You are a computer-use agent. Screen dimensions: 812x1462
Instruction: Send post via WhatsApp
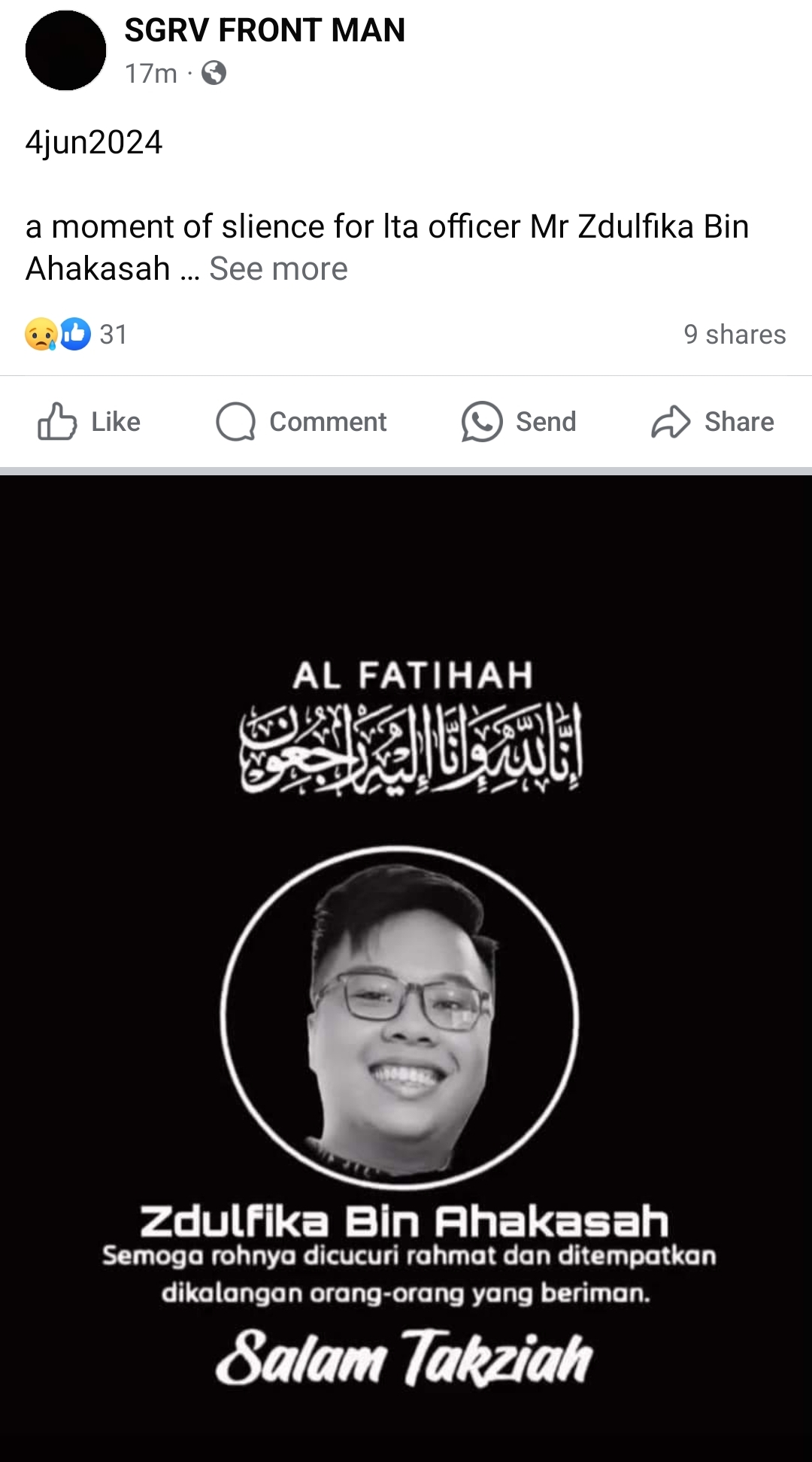tap(519, 422)
